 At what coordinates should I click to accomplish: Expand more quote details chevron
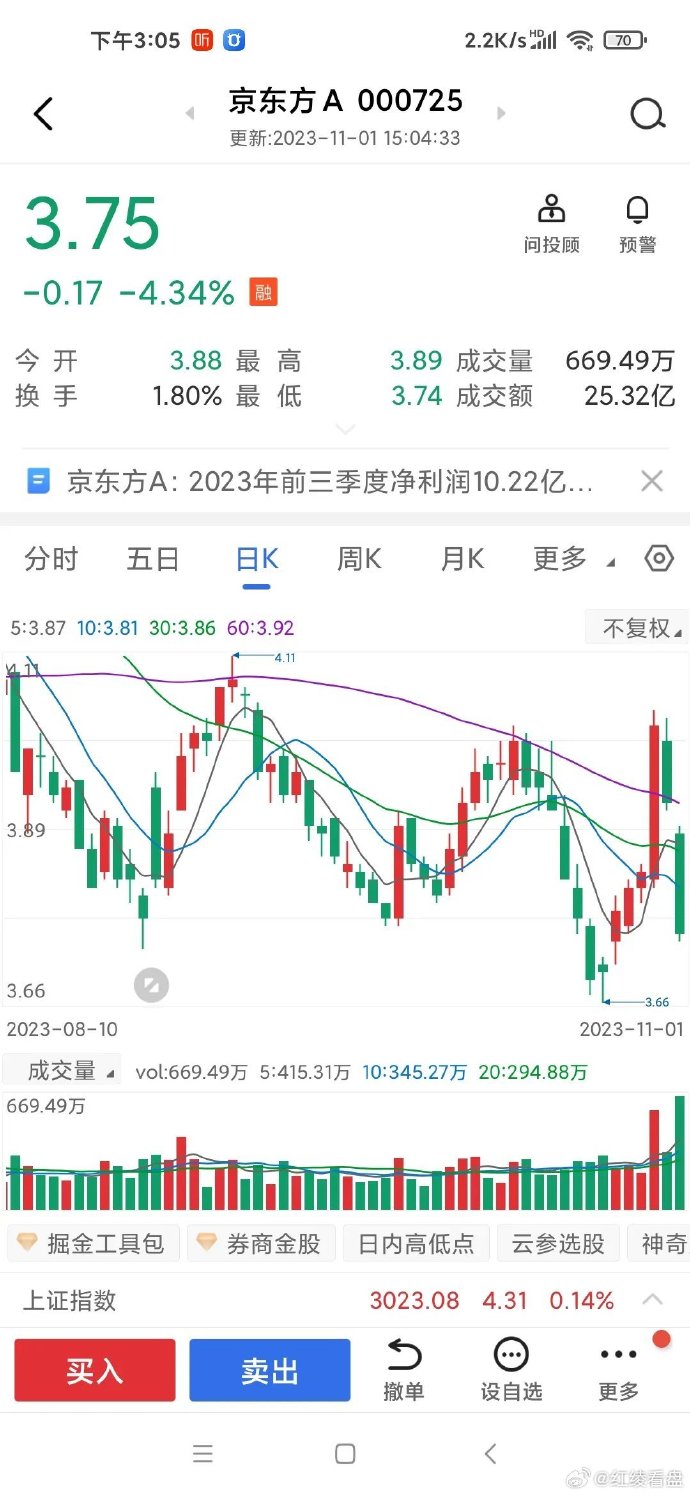345,430
